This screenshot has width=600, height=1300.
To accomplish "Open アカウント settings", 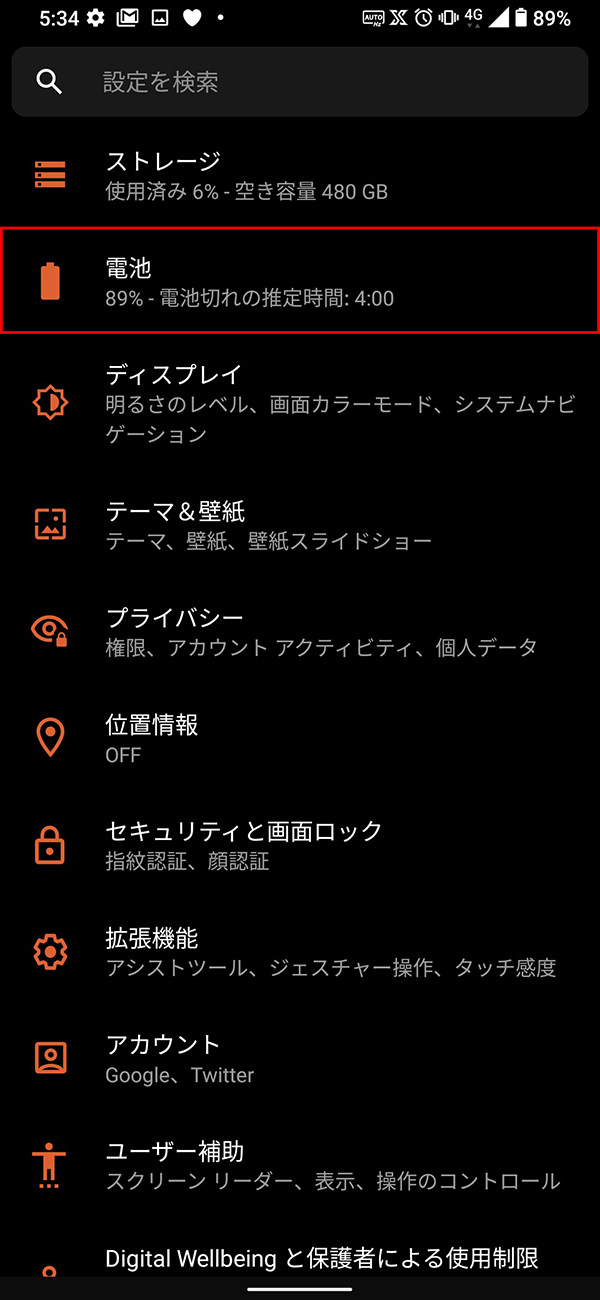I will (x=300, y=1059).
